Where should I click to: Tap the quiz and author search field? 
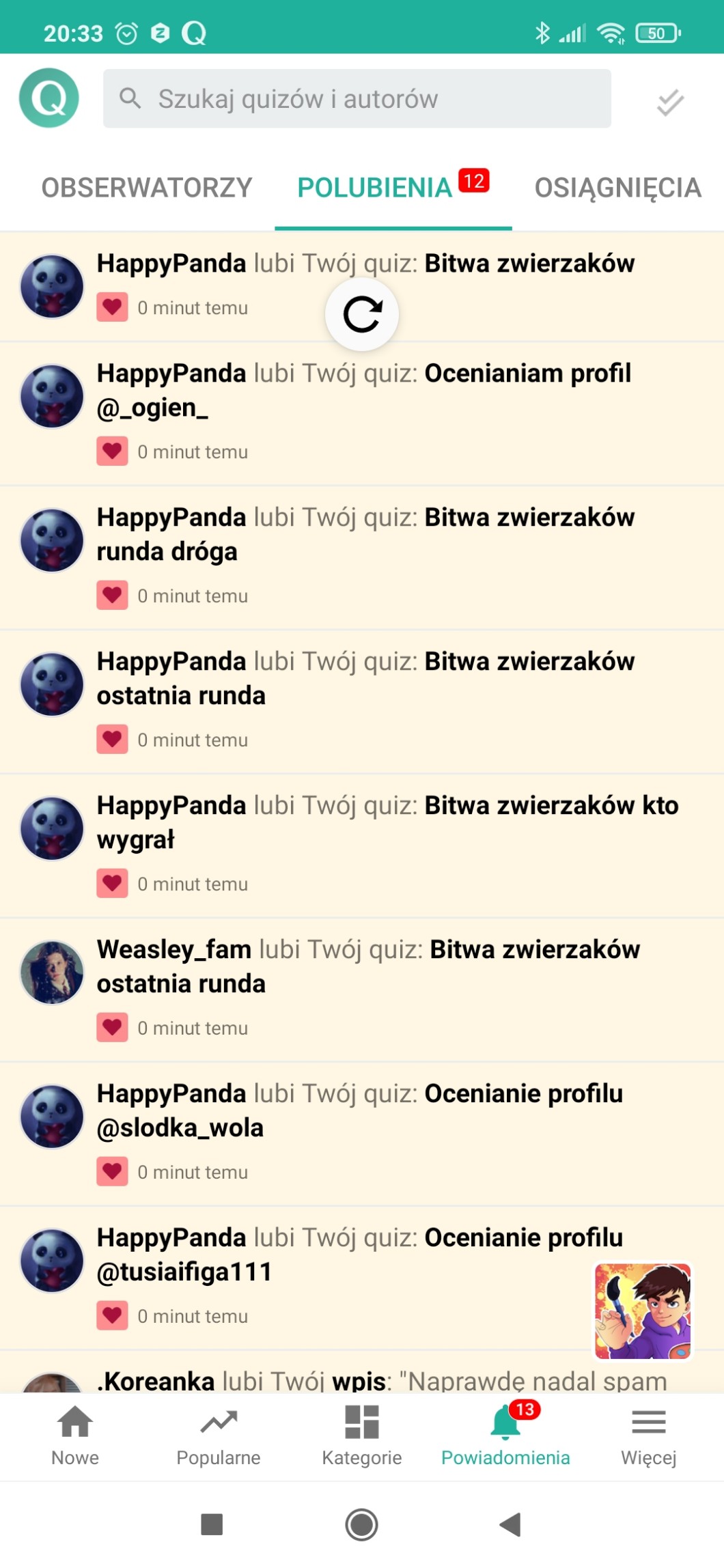pos(357,99)
